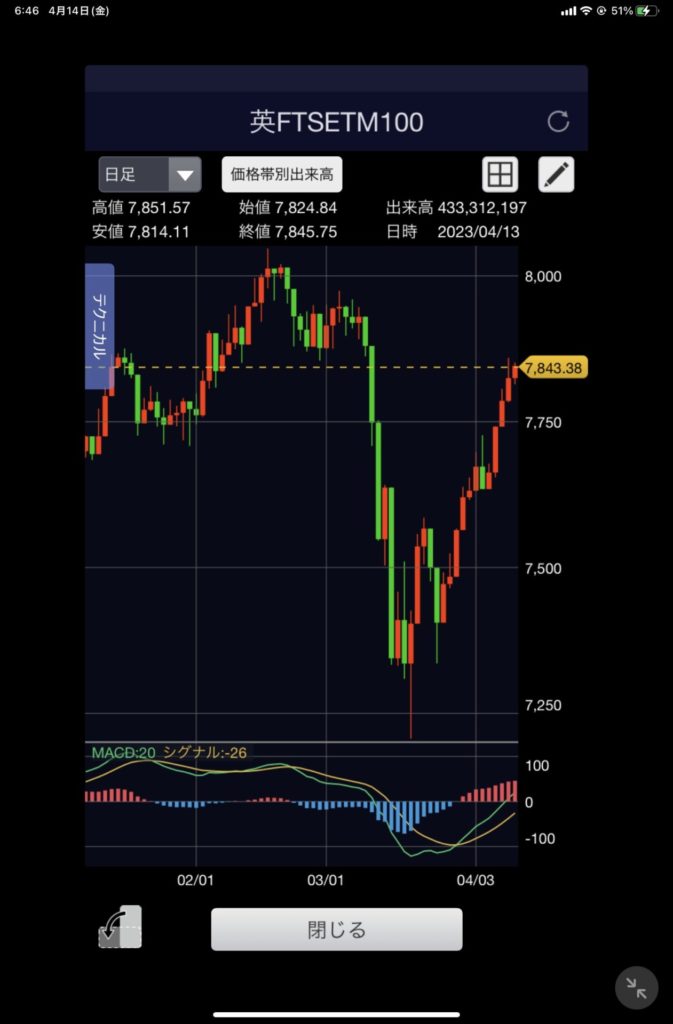Refresh the FTSE 100 chart
The width and height of the screenshot is (673, 1024).
click(558, 122)
